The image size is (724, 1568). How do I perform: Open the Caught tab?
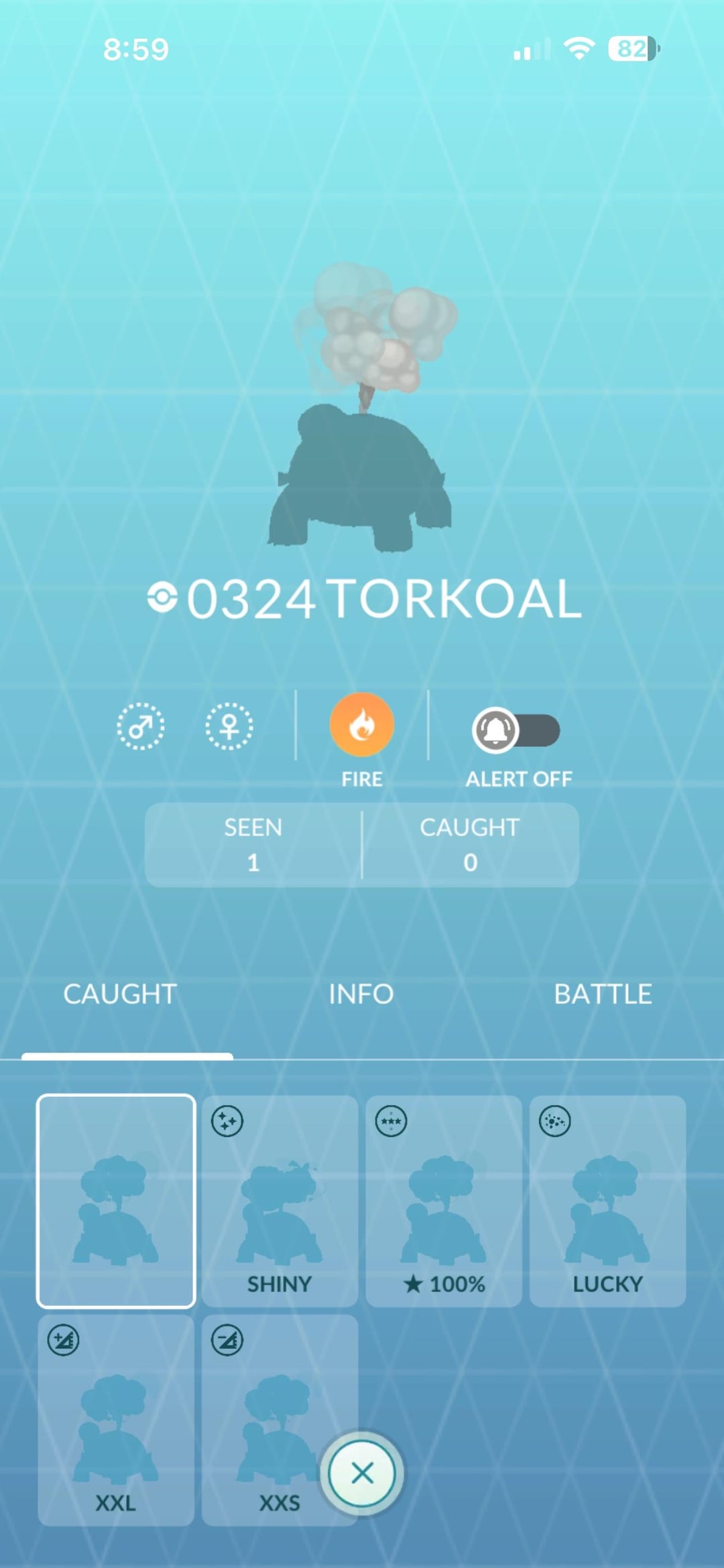(x=120, y=994)
